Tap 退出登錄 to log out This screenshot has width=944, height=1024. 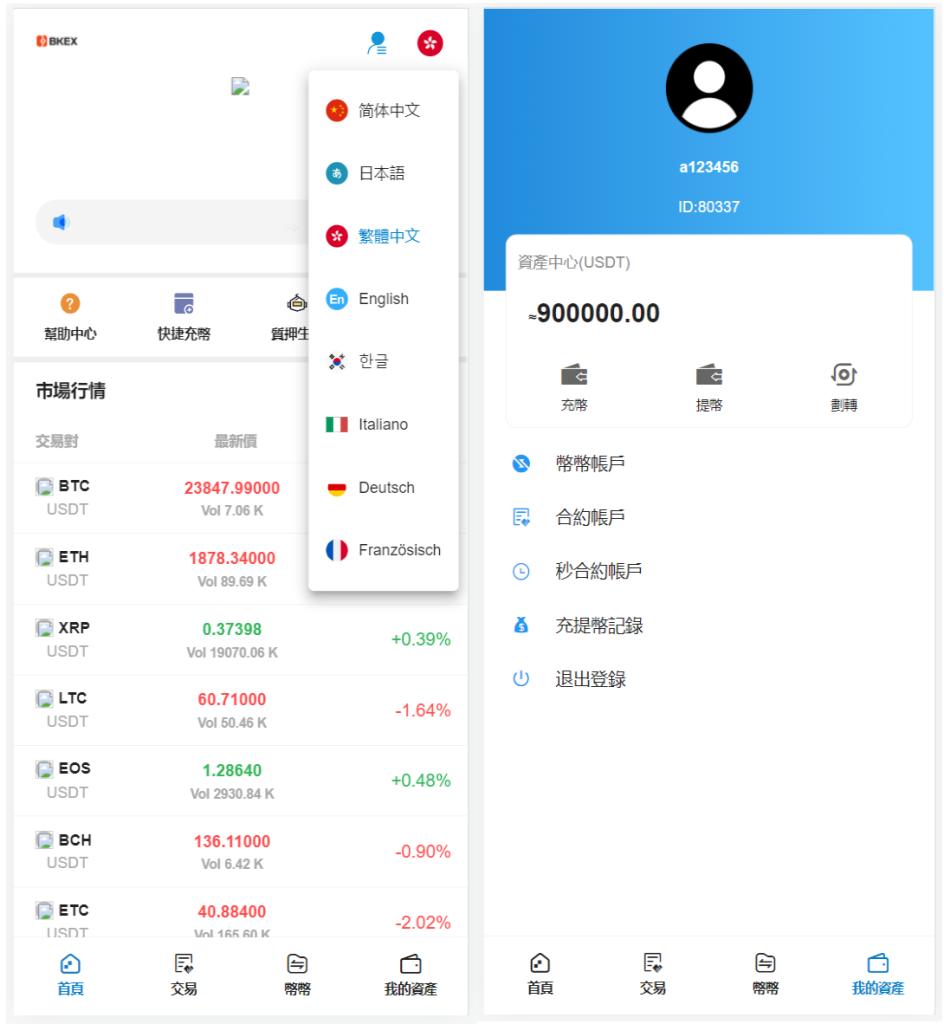pos(590,680)
